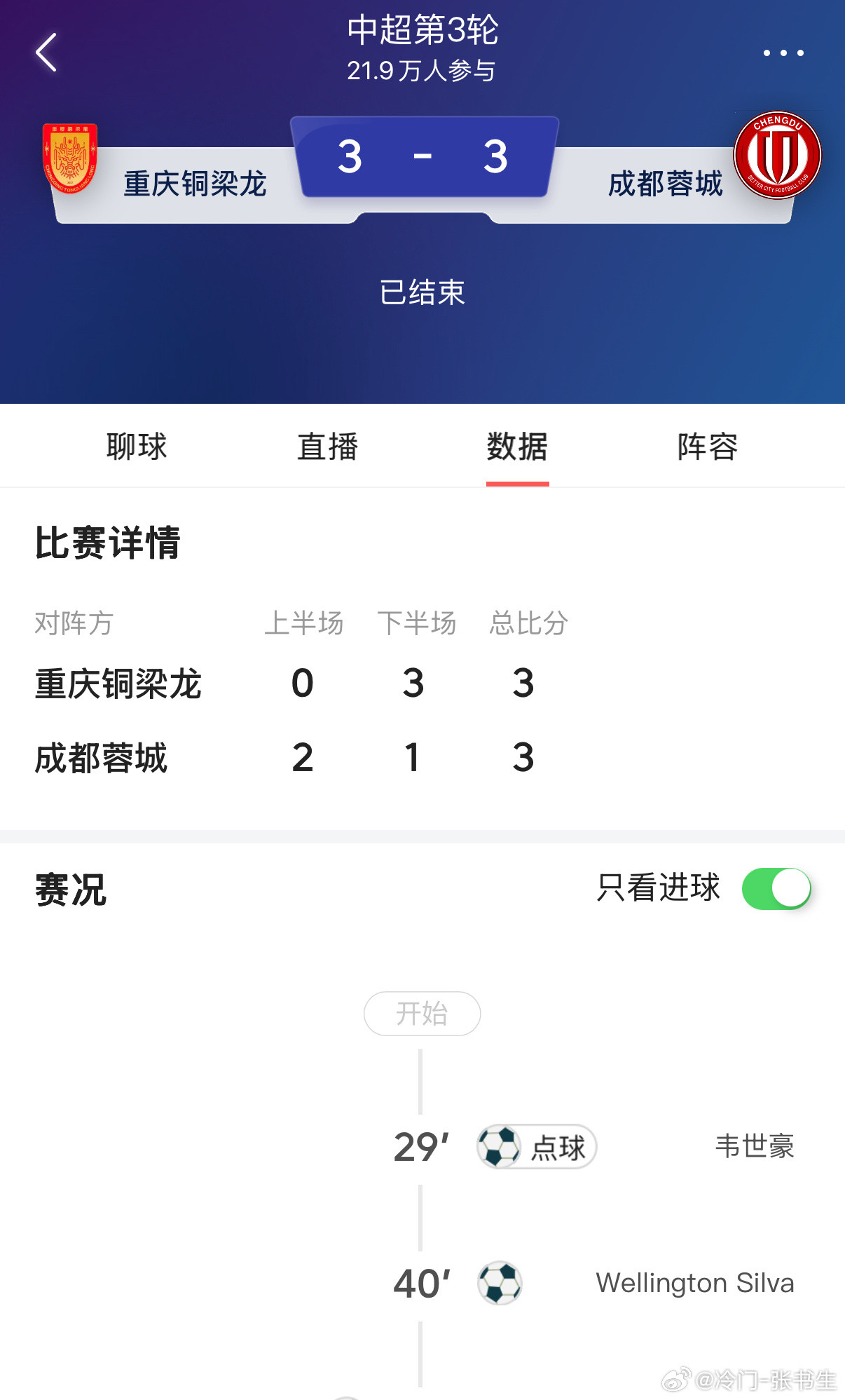Screen dimensions: 845x1400
Task: Click the timeline line between goal events
Action: coord(421,1215)
